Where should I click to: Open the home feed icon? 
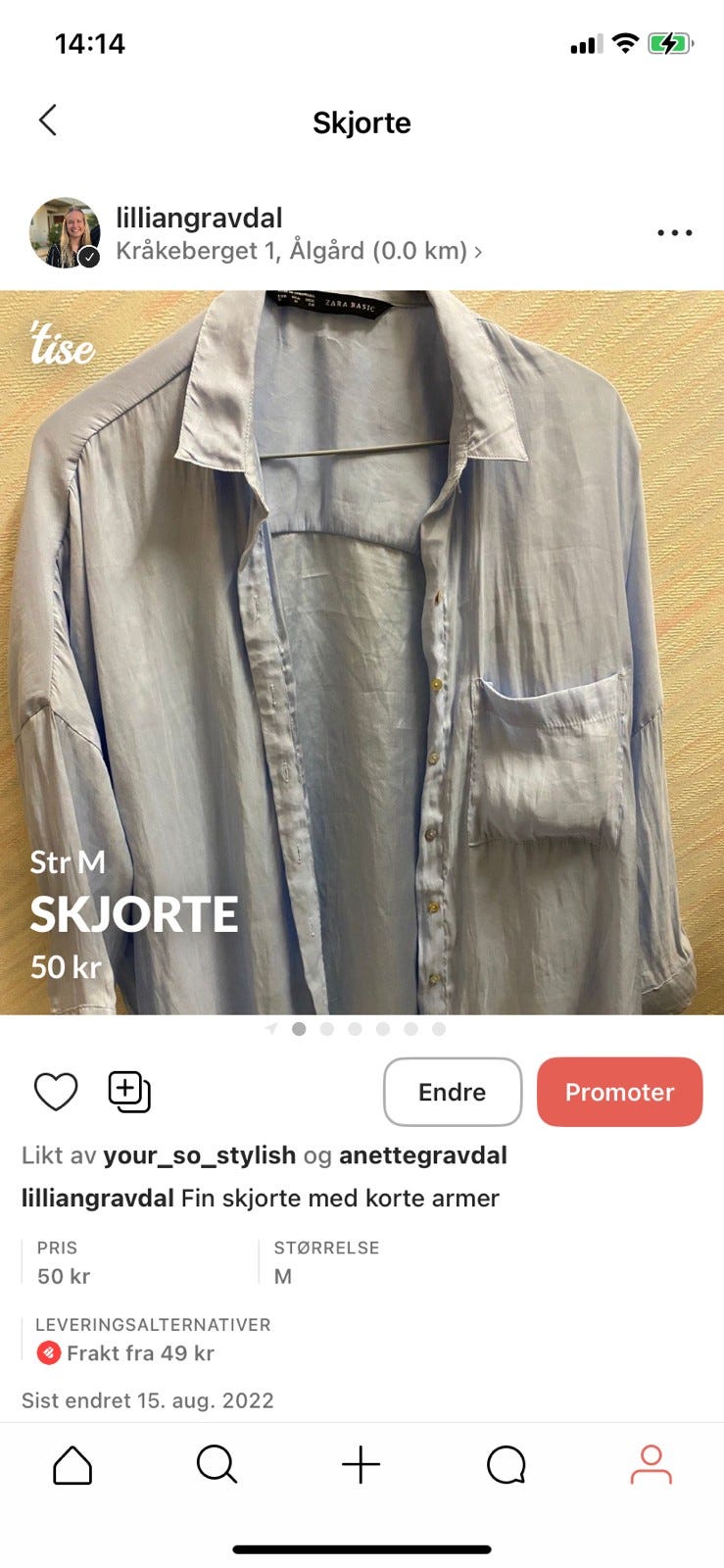(72, 1465)
